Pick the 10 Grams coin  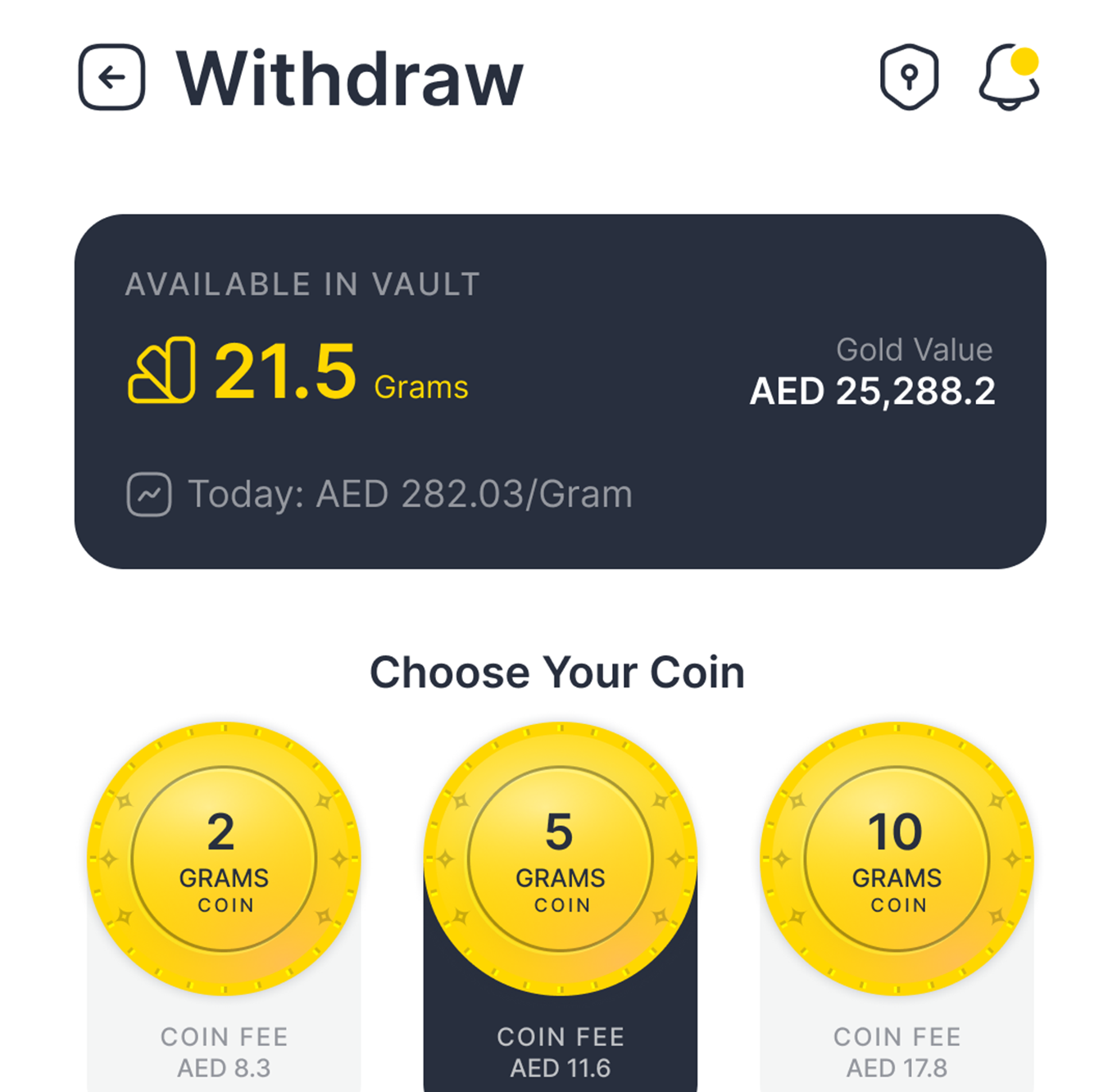tap(897, 859)
